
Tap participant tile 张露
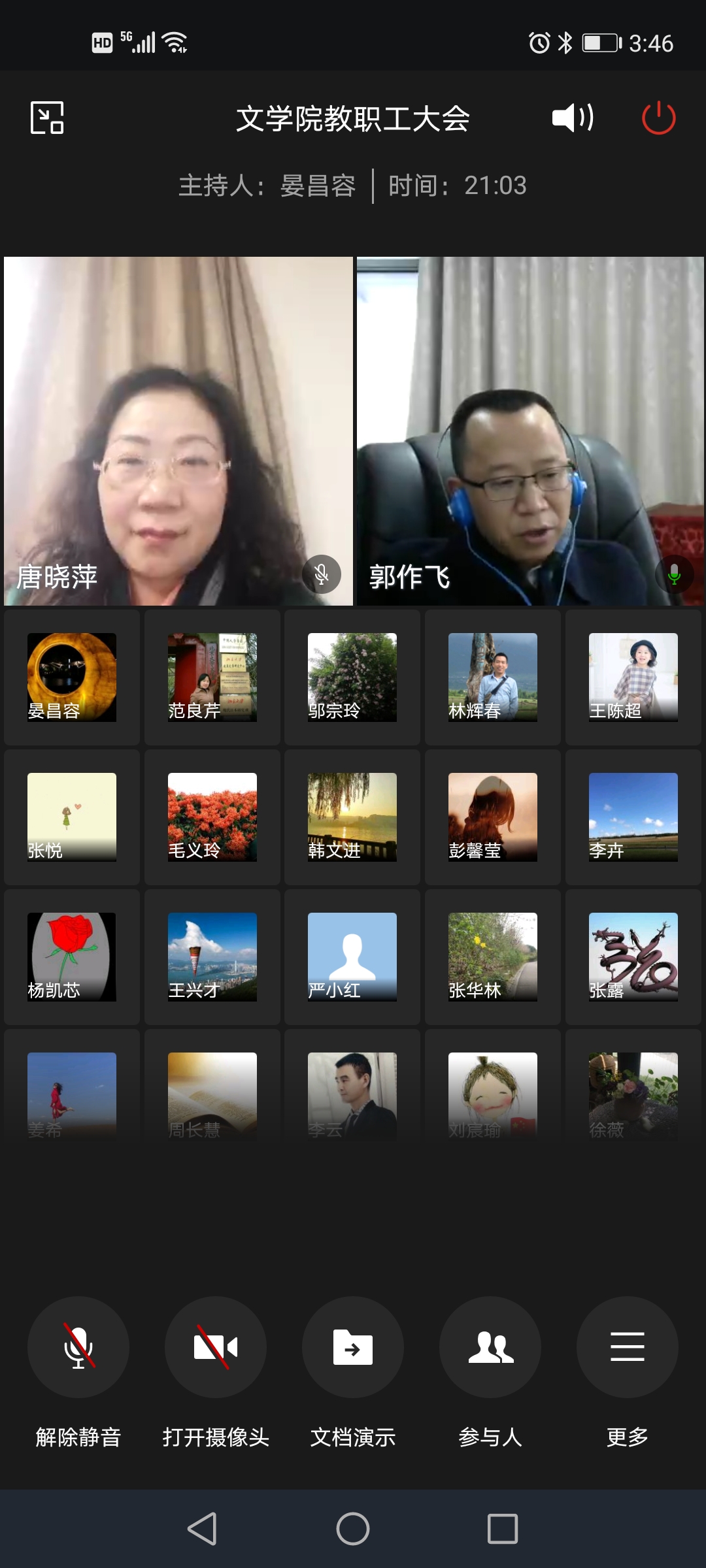(633, 957)
